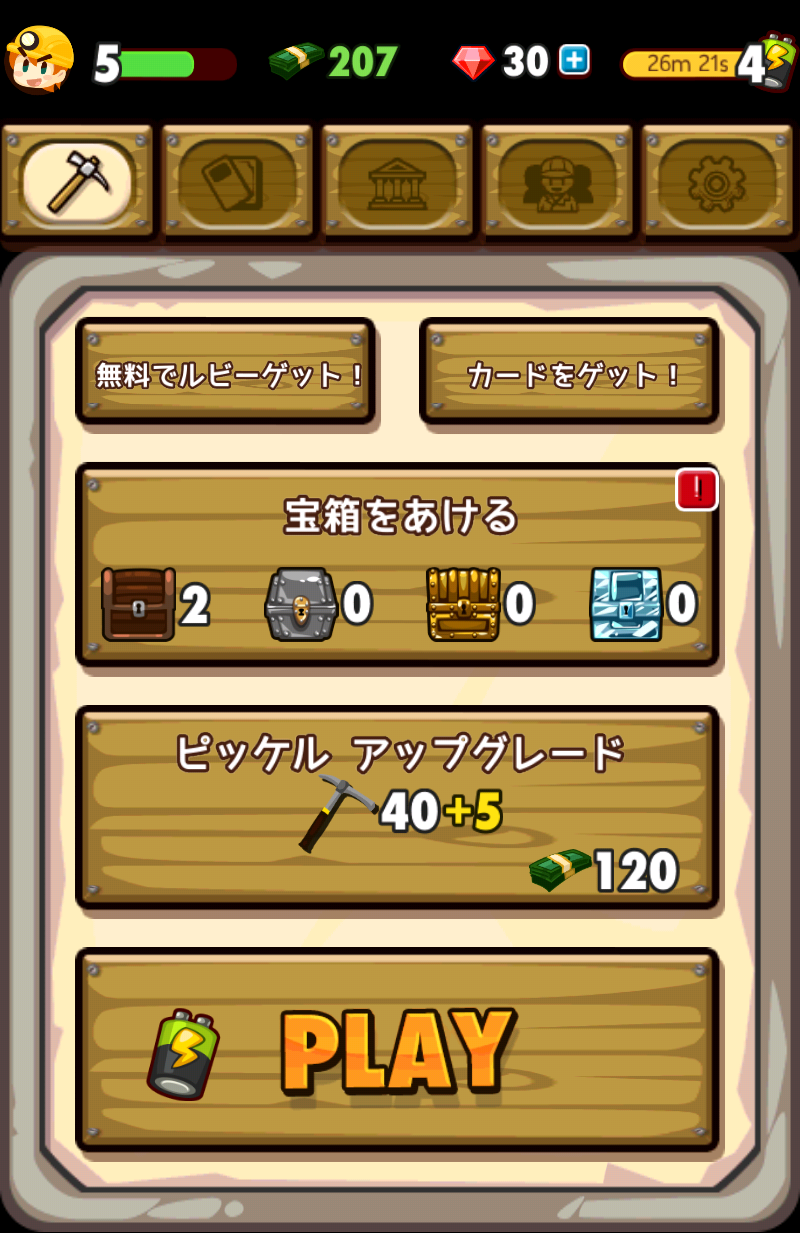800x1233 pixels.
Task: Tap the カードをゲット！ button
Action: [x=569, y=372]
